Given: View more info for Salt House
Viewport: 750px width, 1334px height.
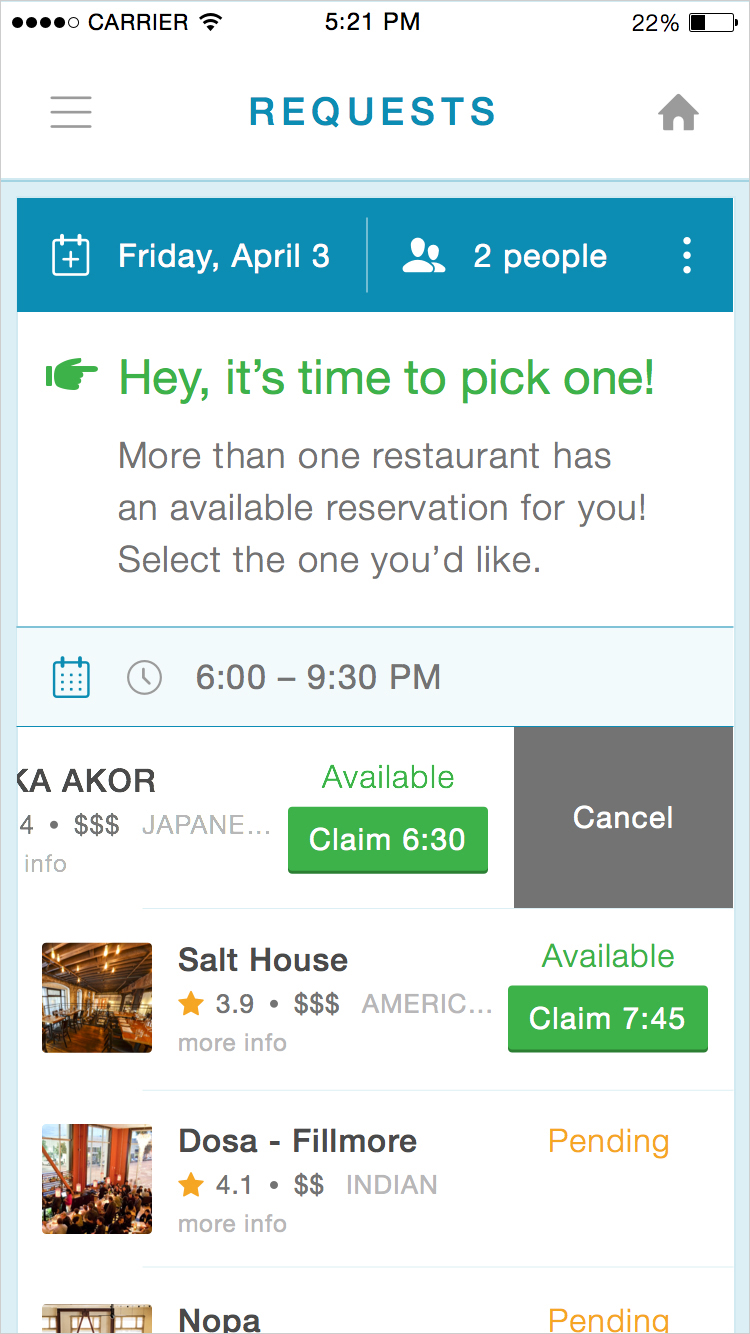Looking at the screenshot, I should pyautogui.click(x=232, y=1043).
